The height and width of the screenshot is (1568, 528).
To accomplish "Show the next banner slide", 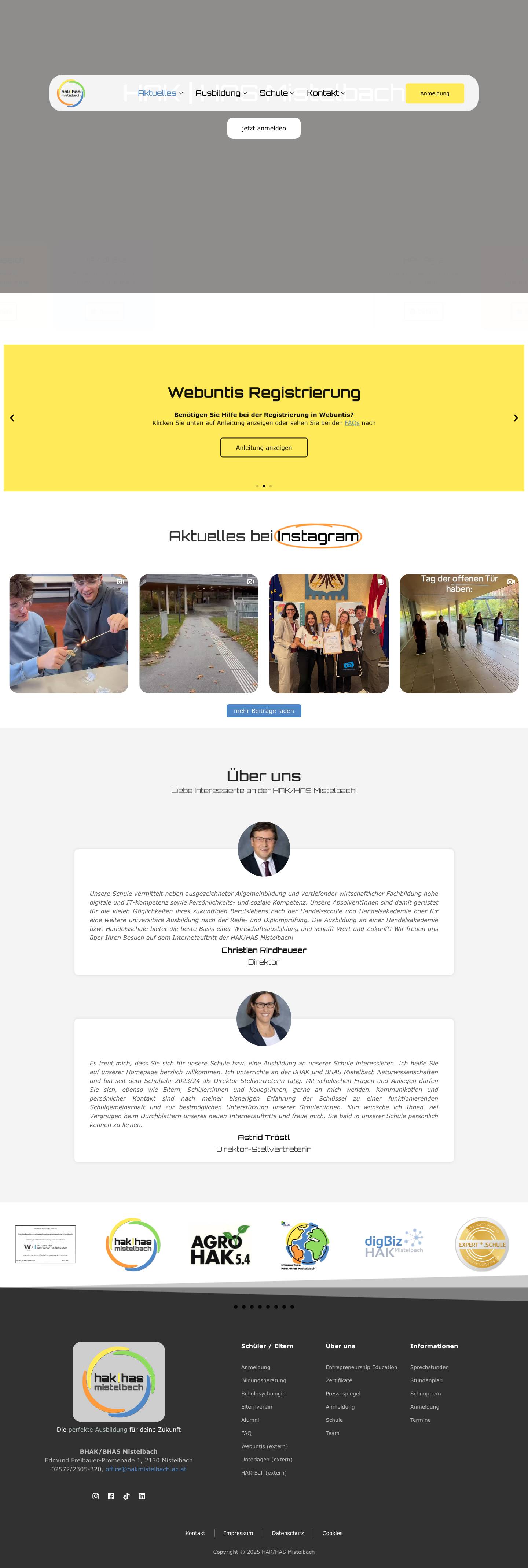I will (515, 418).
